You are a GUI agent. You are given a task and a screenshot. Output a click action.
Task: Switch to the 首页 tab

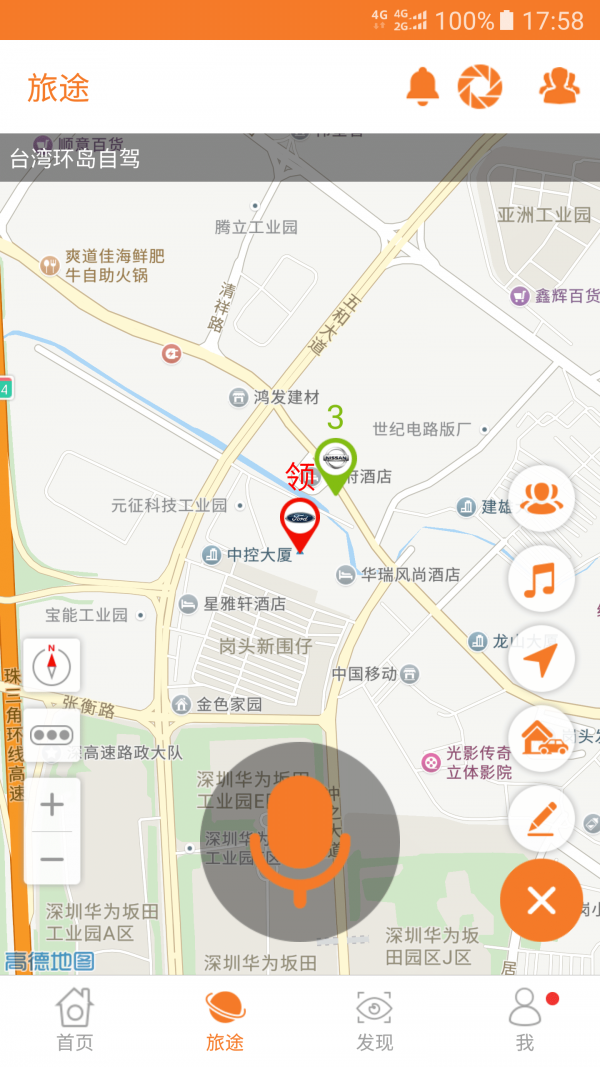[x=74, y=1021]
